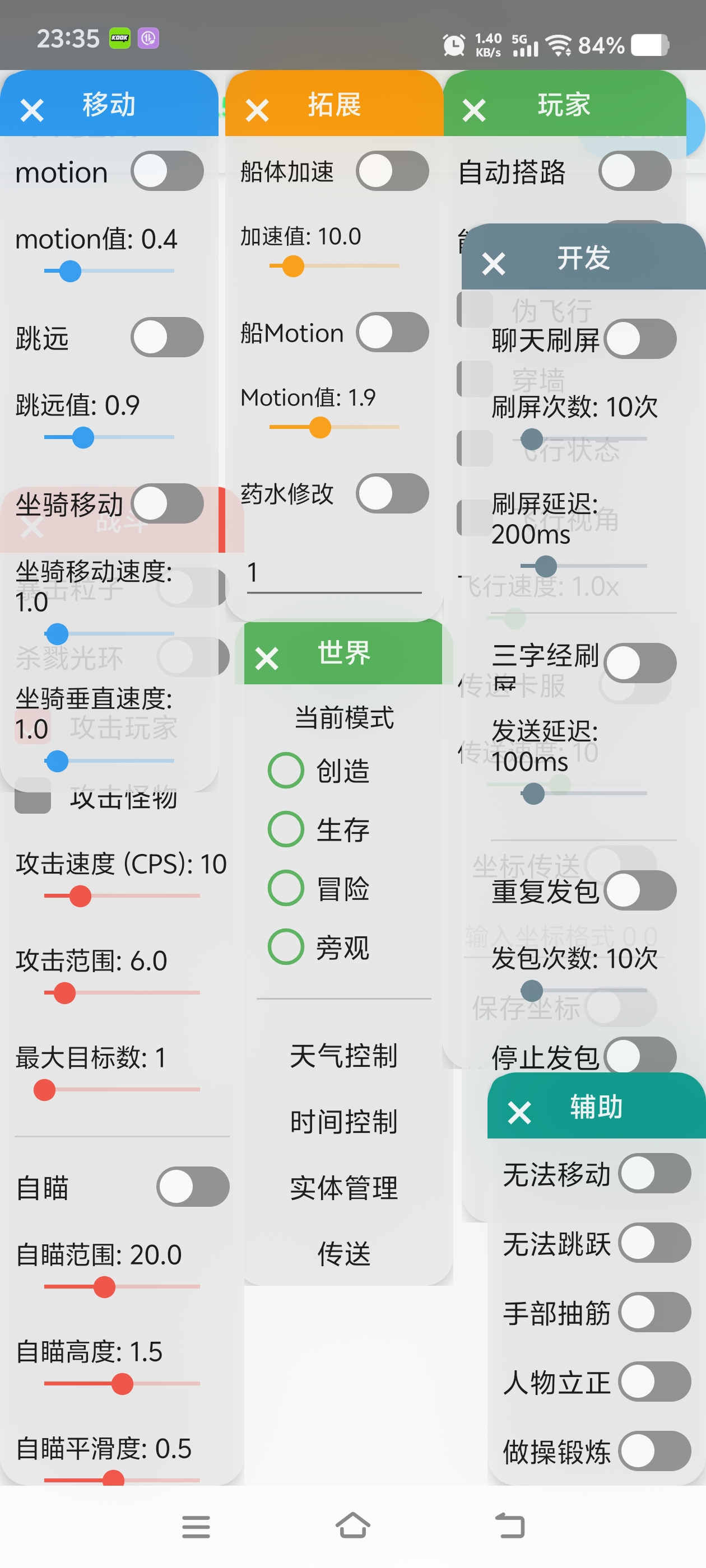
Task: Close the 拓展 panel
Action: [x=257, y=110]
